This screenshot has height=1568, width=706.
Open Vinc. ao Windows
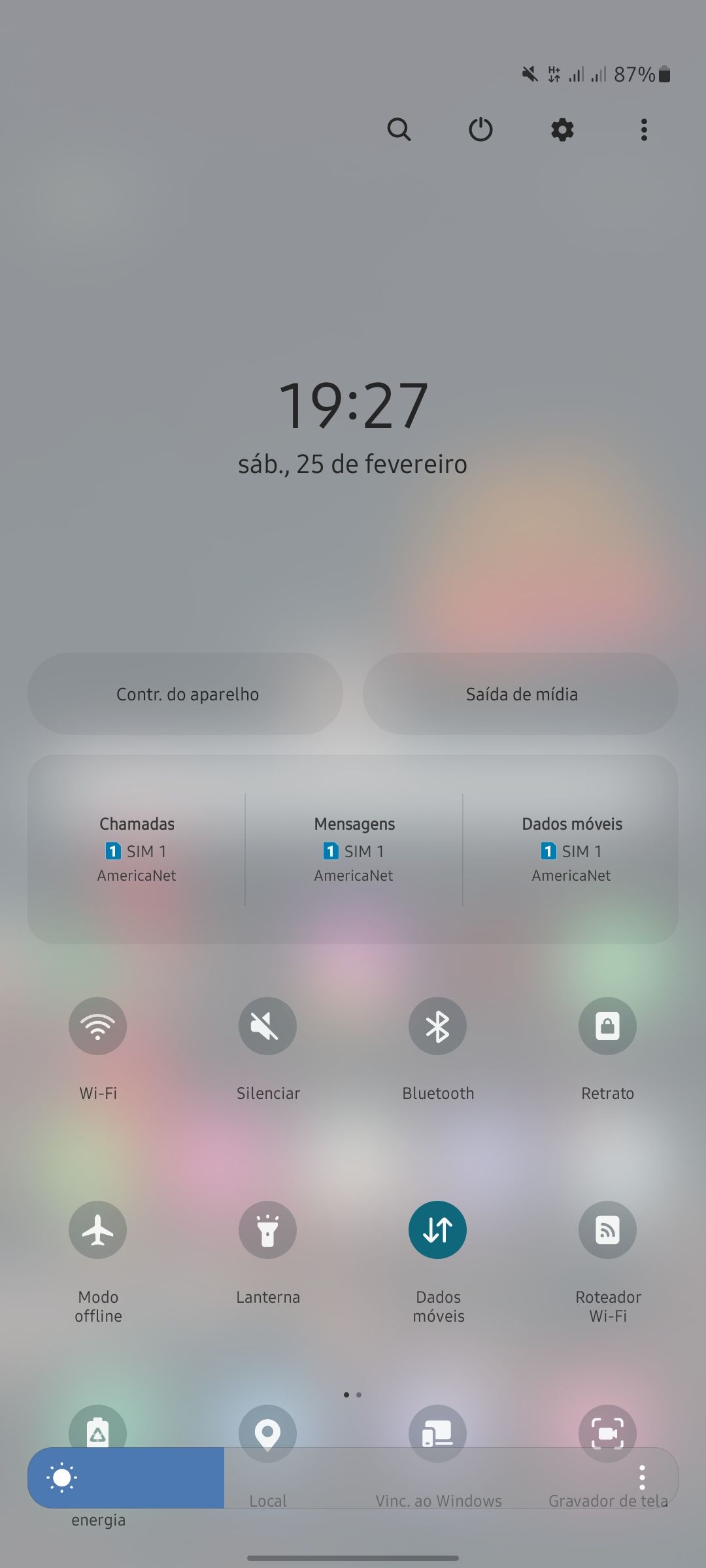pyautogui.click(x=437, y=1434)
